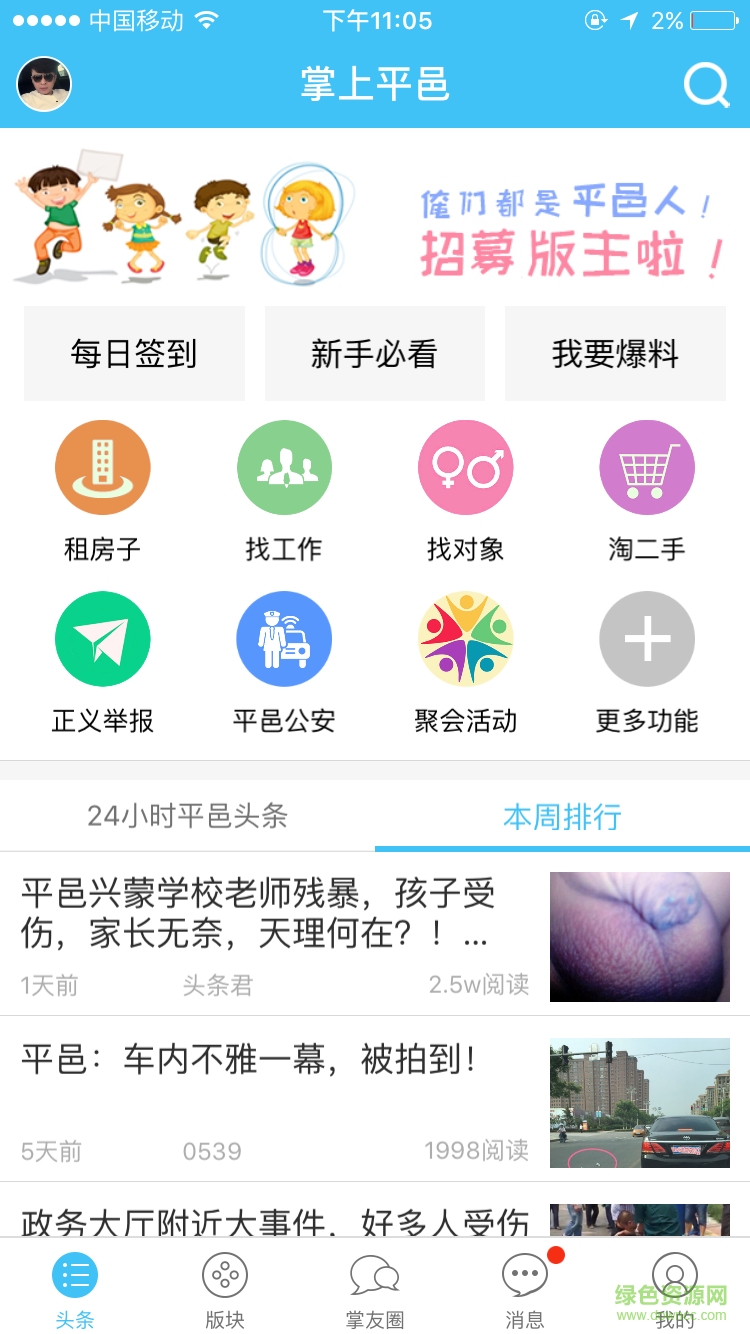The image size is (750, 1334).
Task: Open the search magnifier in the title bar
Action: pyautogui.click(x=708, y=84)
